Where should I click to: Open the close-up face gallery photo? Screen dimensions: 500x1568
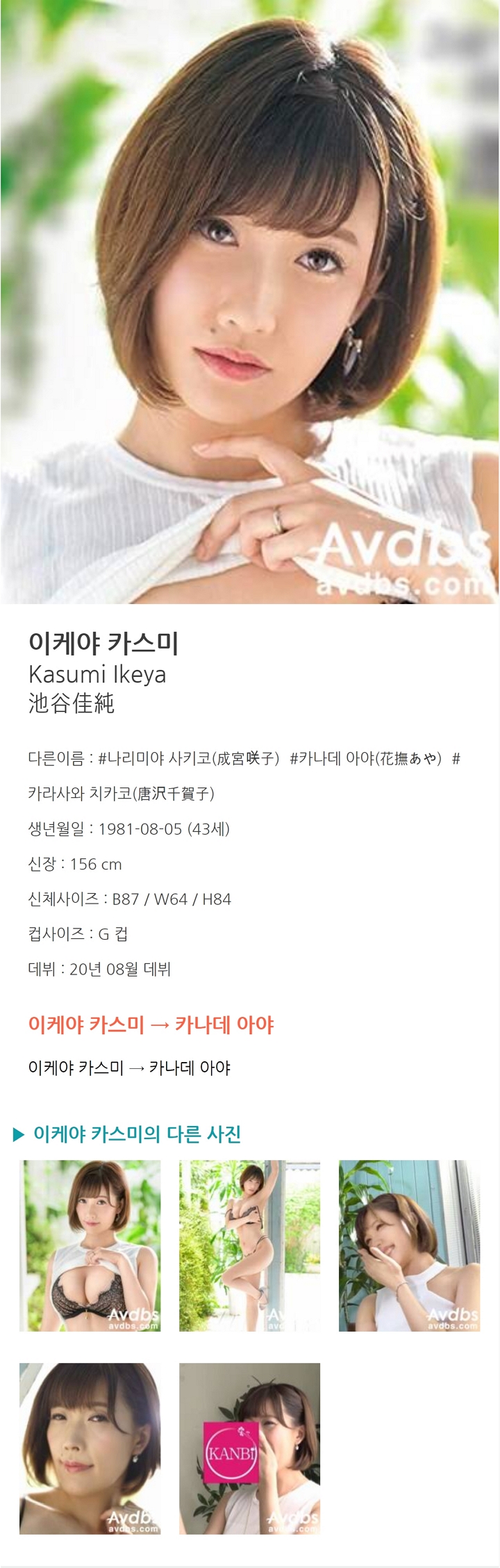pos(90,1448)
